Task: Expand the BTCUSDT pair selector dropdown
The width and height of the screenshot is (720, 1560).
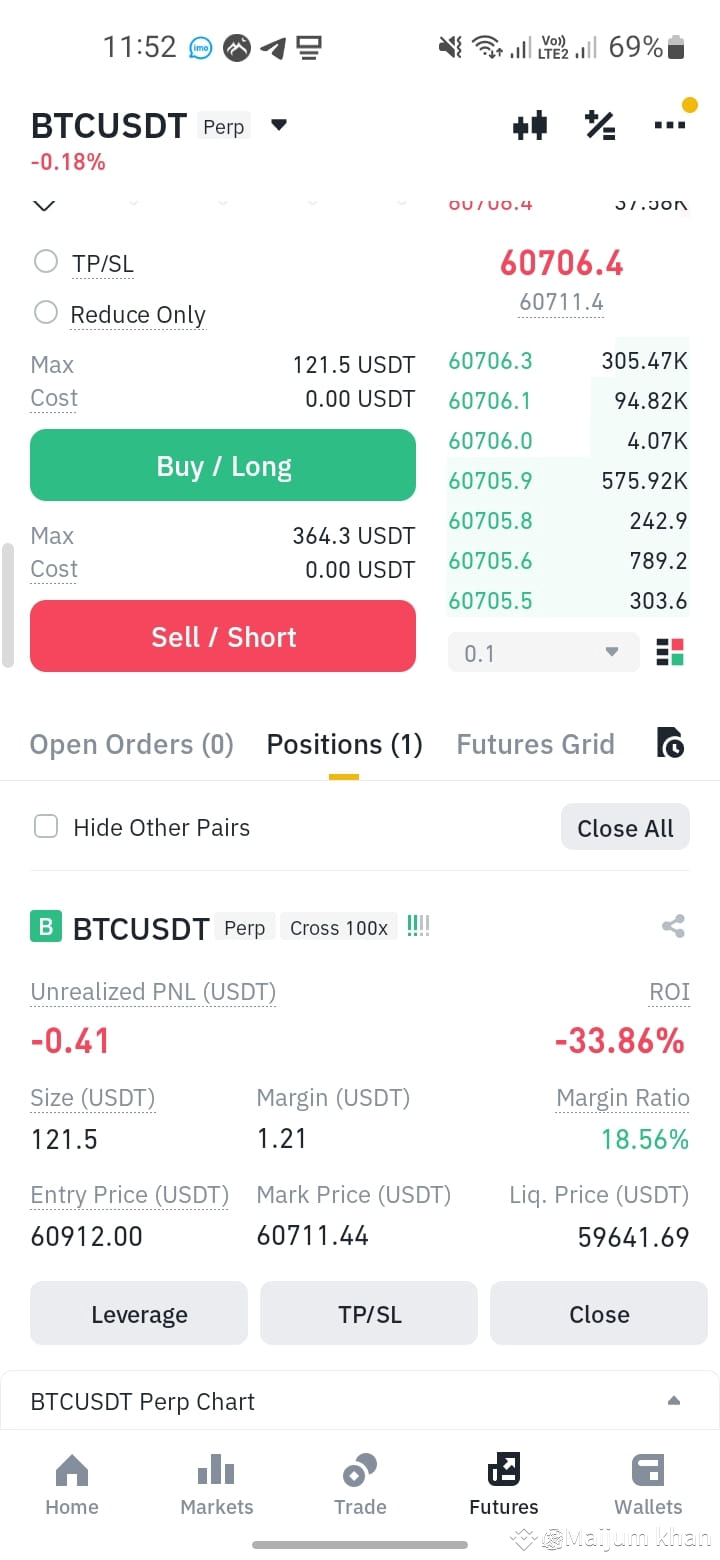Action: pos(279,125)
